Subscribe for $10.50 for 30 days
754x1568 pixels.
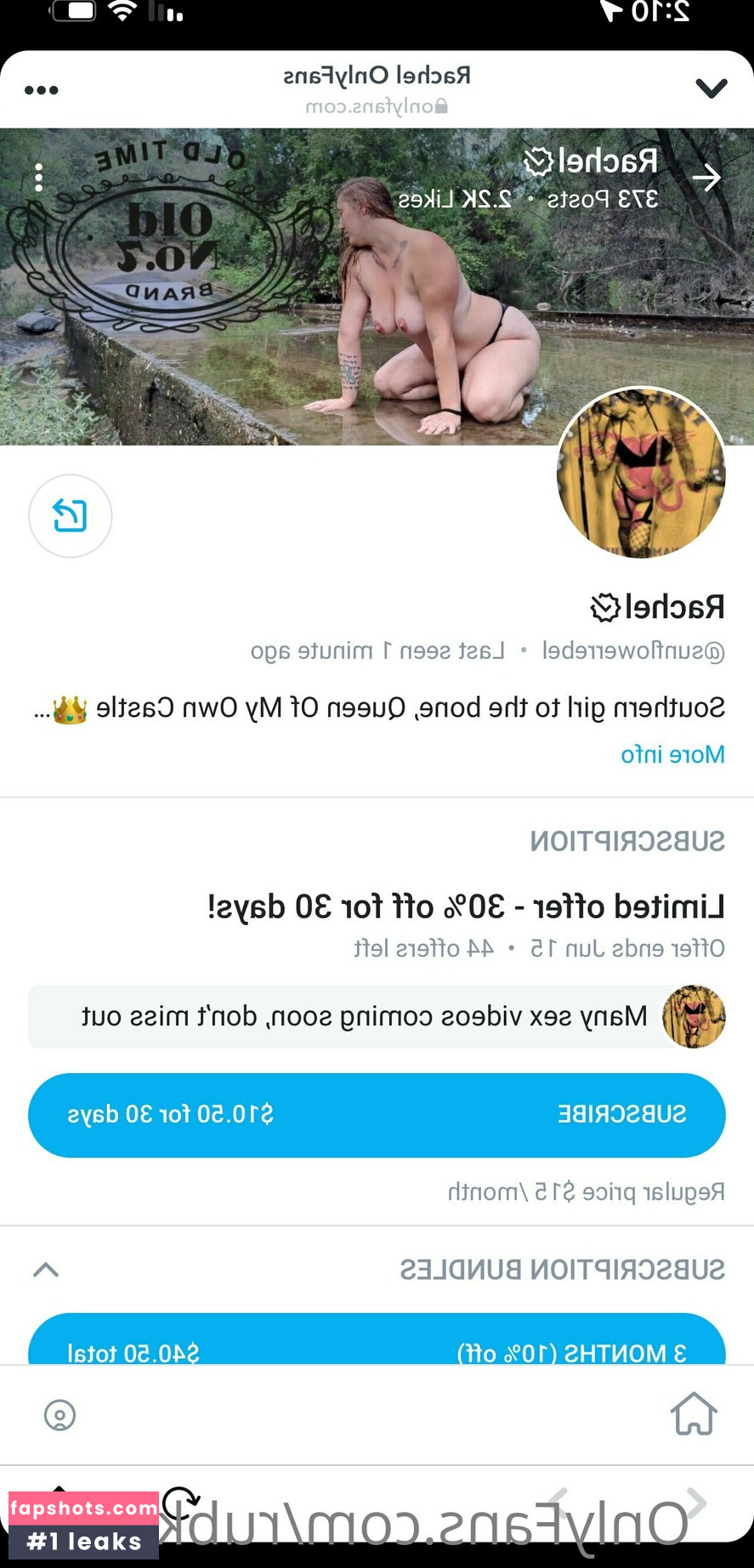[x=377, y=1115]
